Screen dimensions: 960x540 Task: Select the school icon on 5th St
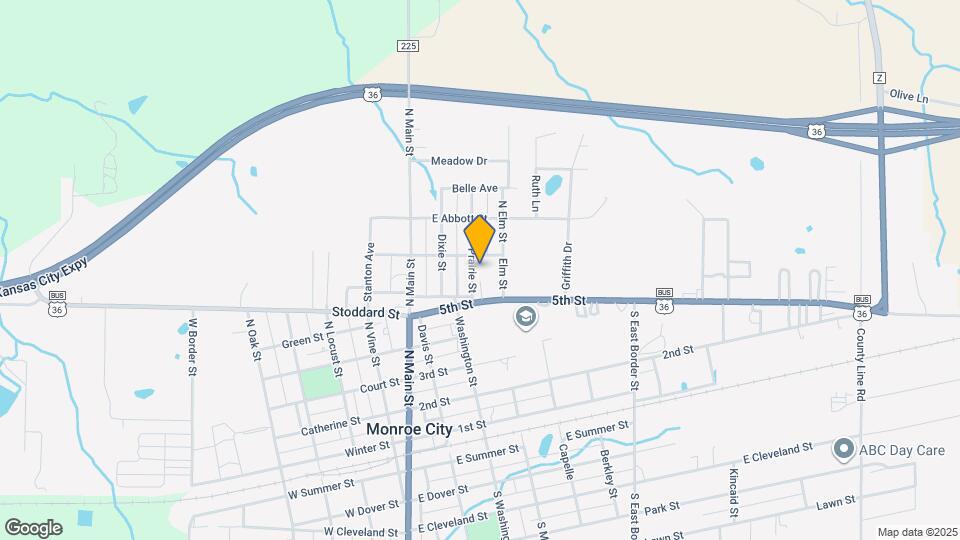point(525,318)
